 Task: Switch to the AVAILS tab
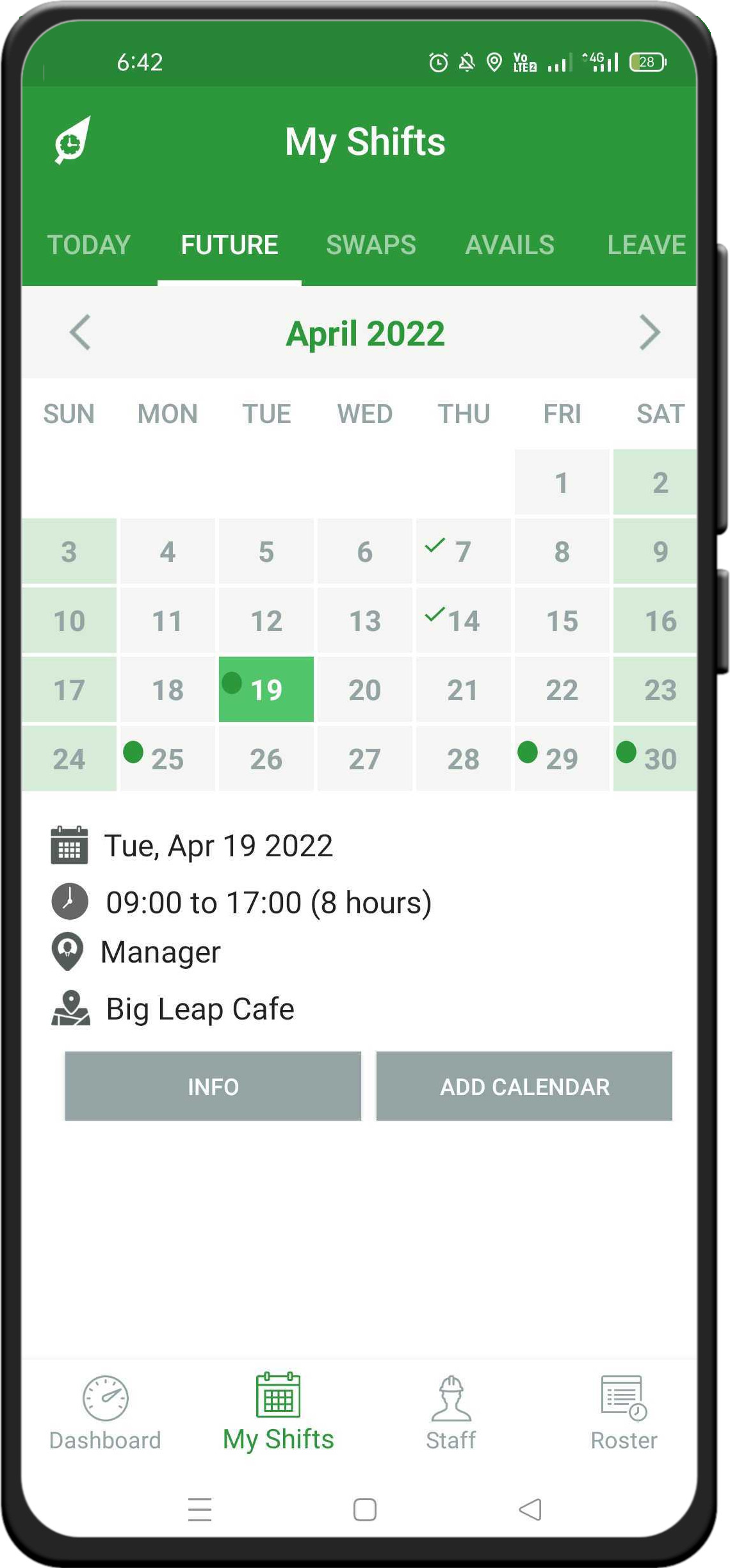(x=510, y=245)
